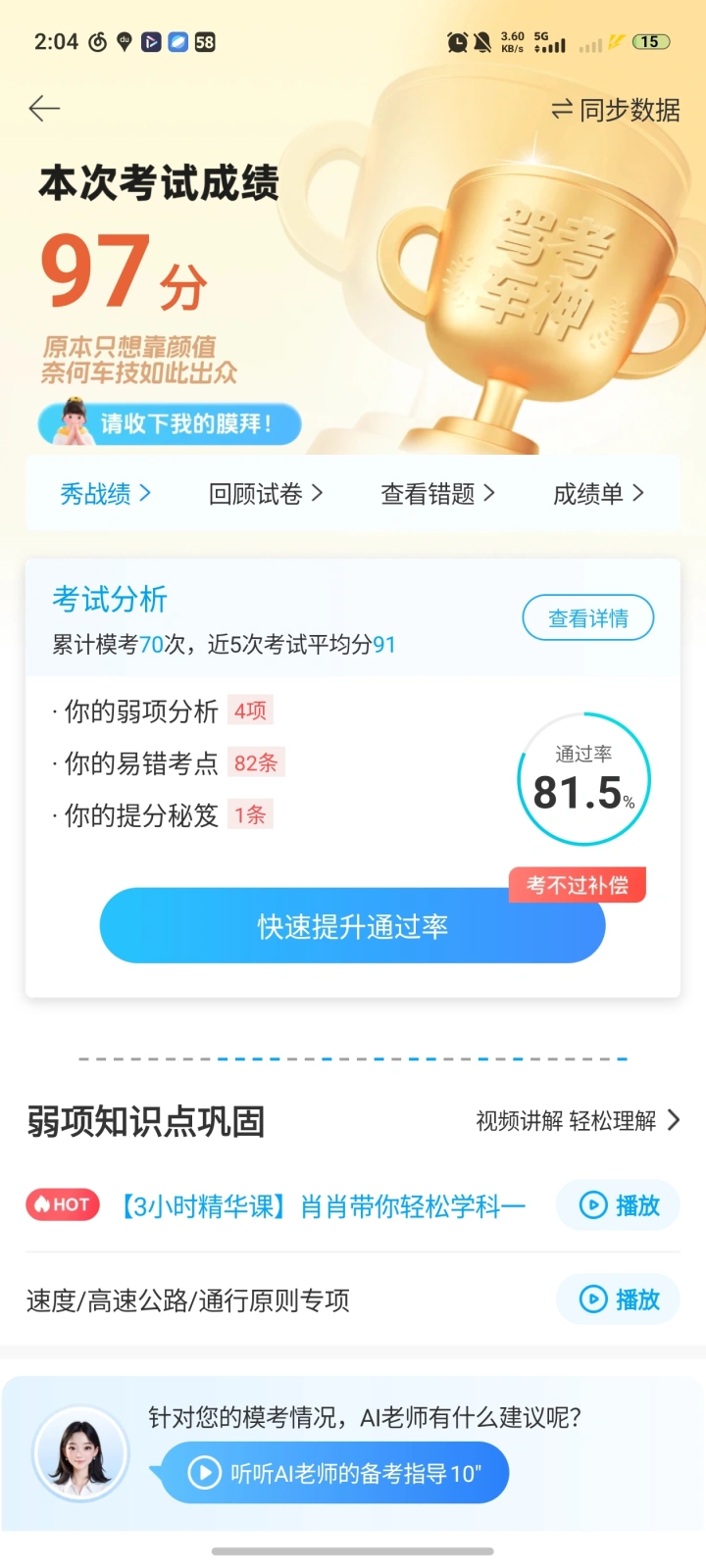Open 你的提分秘笈 row

(x=163, y=814)
